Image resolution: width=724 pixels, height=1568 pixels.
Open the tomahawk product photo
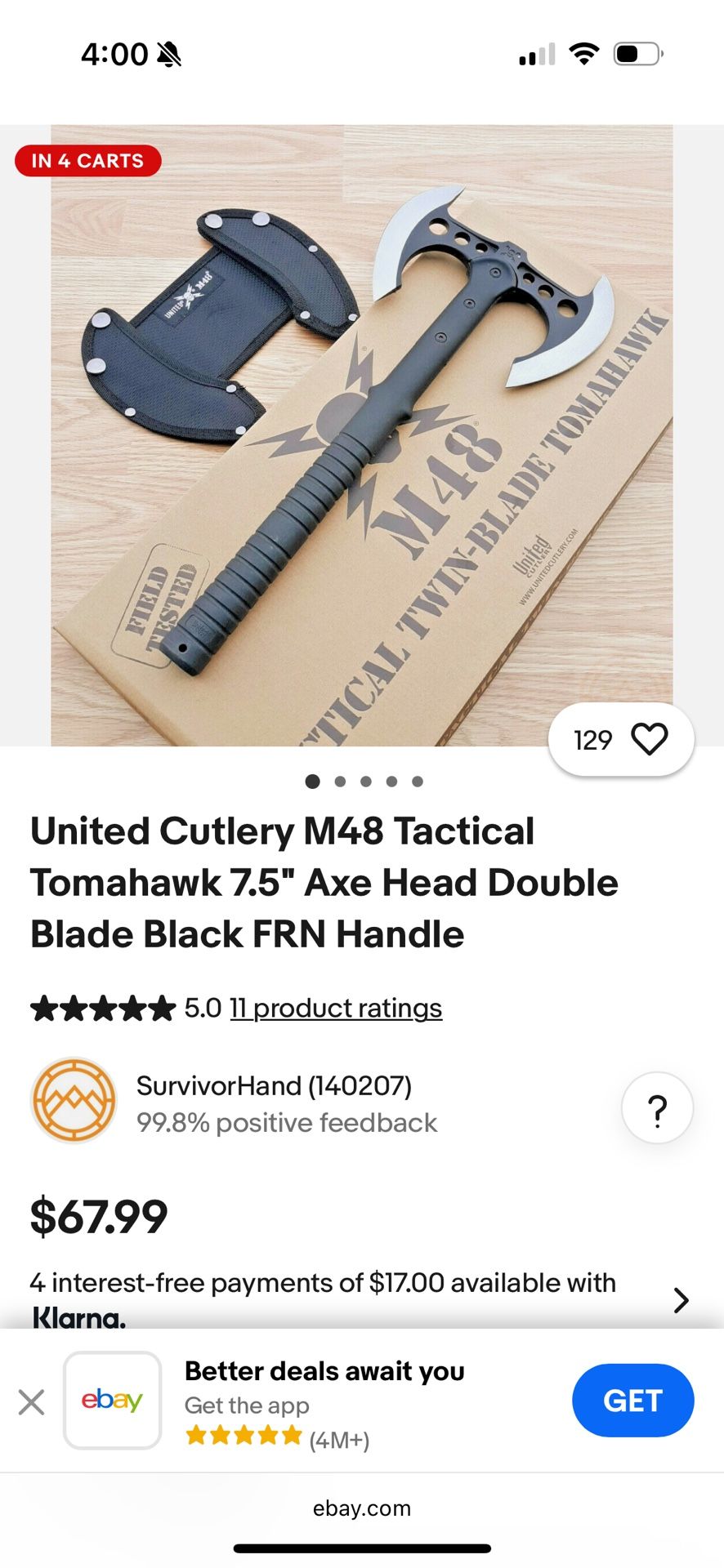click(362, 434)
